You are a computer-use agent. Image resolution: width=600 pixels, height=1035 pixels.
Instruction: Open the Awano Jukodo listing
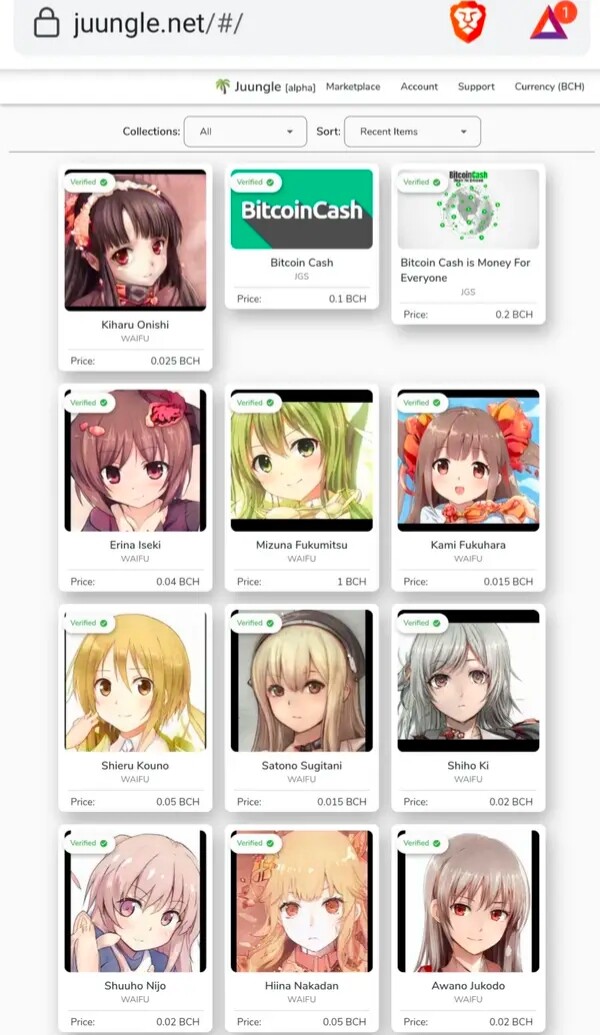(468, 929)
